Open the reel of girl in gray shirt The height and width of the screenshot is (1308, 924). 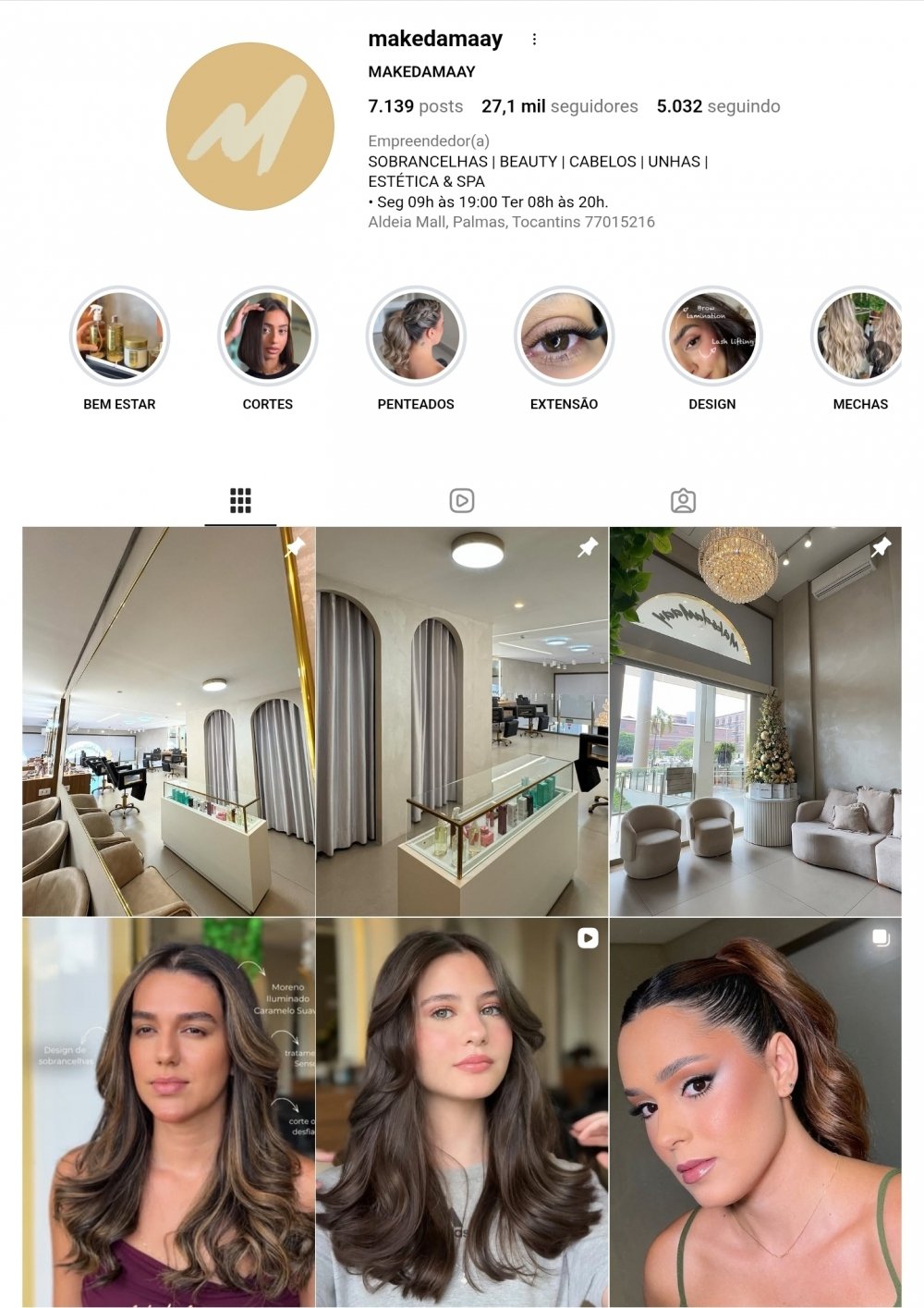(462, 1111)
